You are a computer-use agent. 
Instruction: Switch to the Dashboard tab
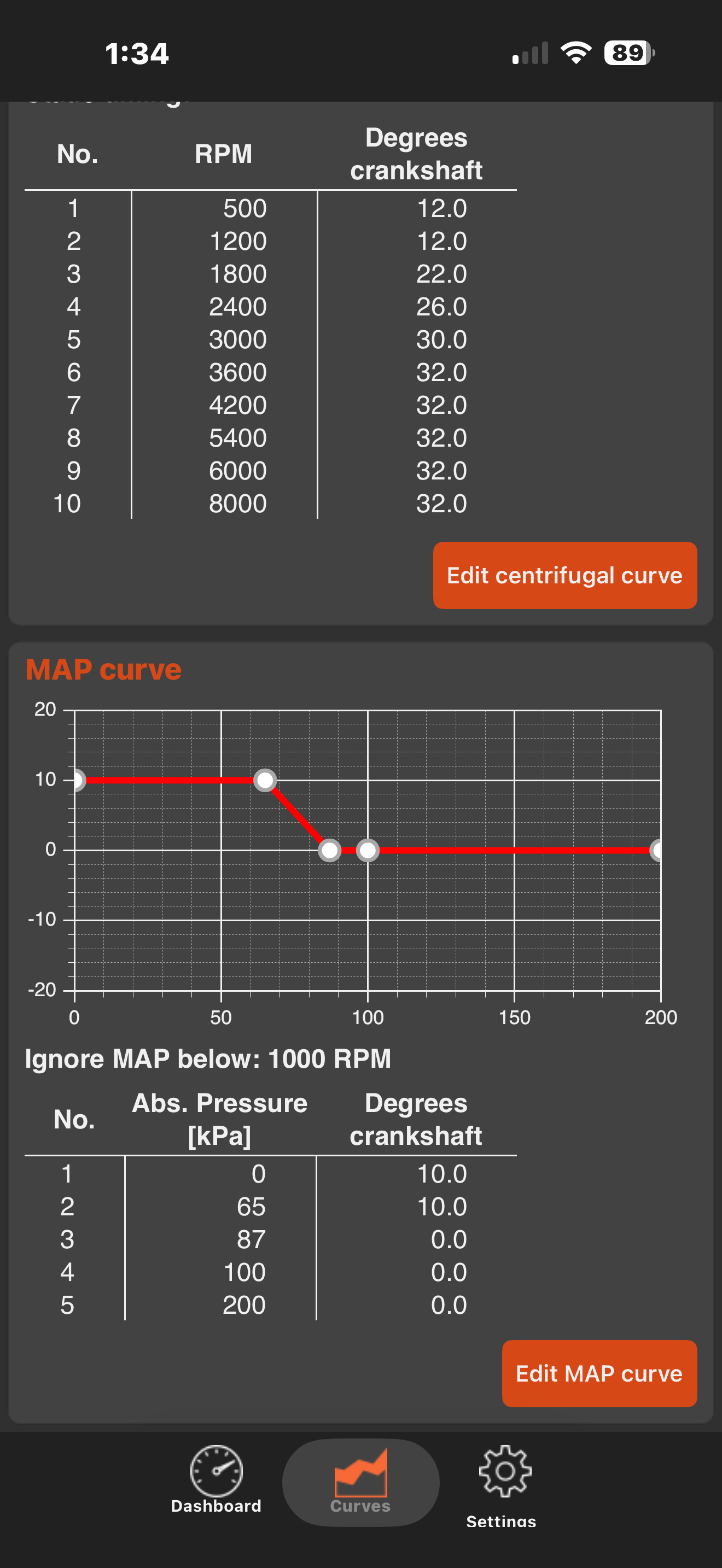pos(216,1480)
